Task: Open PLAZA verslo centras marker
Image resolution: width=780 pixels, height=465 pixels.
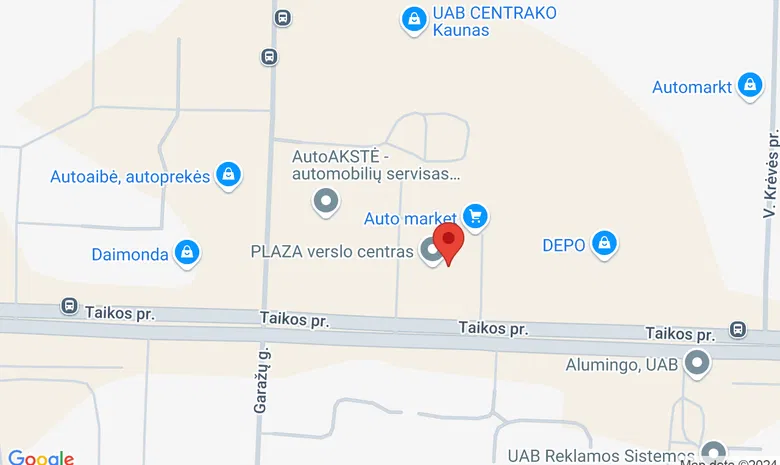Action: point(431,252)
